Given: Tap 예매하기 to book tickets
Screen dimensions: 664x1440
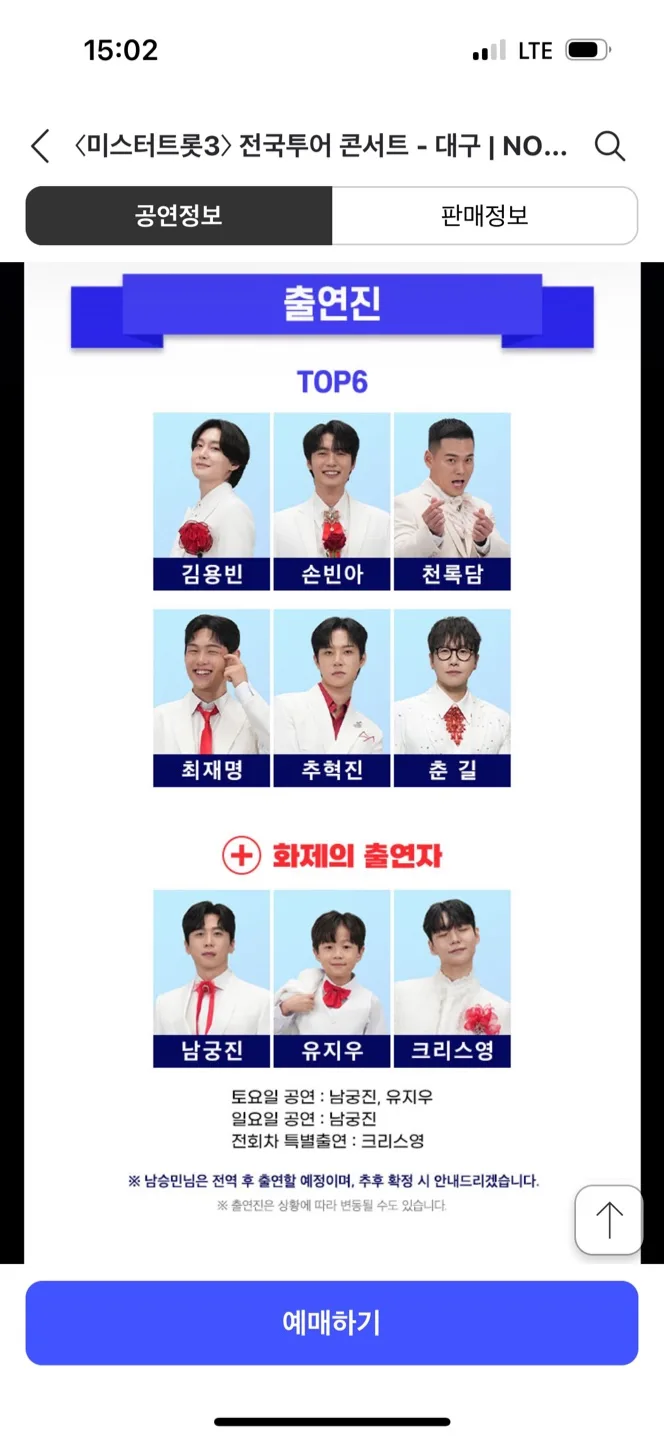Looking at the screenshot, I should 331,1323.
